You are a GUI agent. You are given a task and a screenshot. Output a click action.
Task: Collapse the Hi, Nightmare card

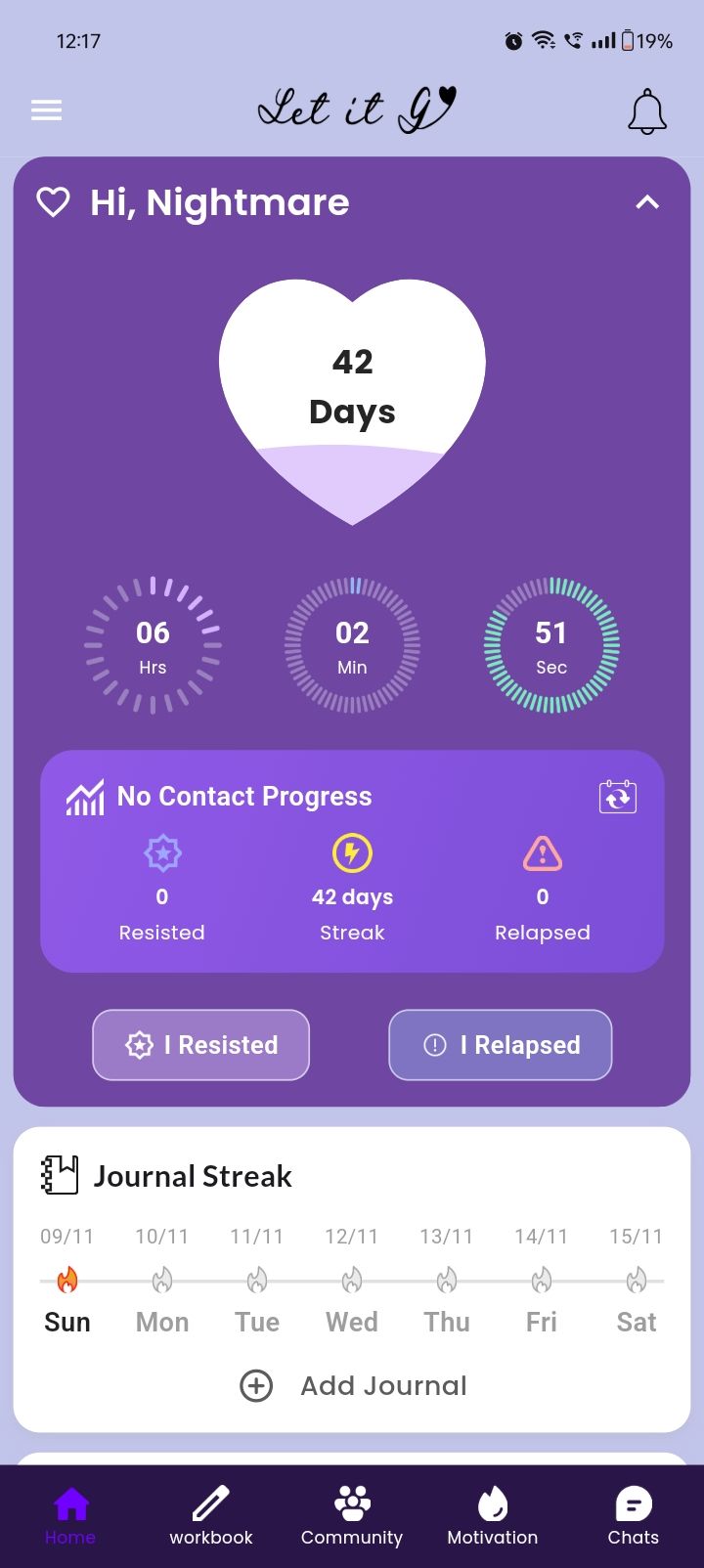647,202
